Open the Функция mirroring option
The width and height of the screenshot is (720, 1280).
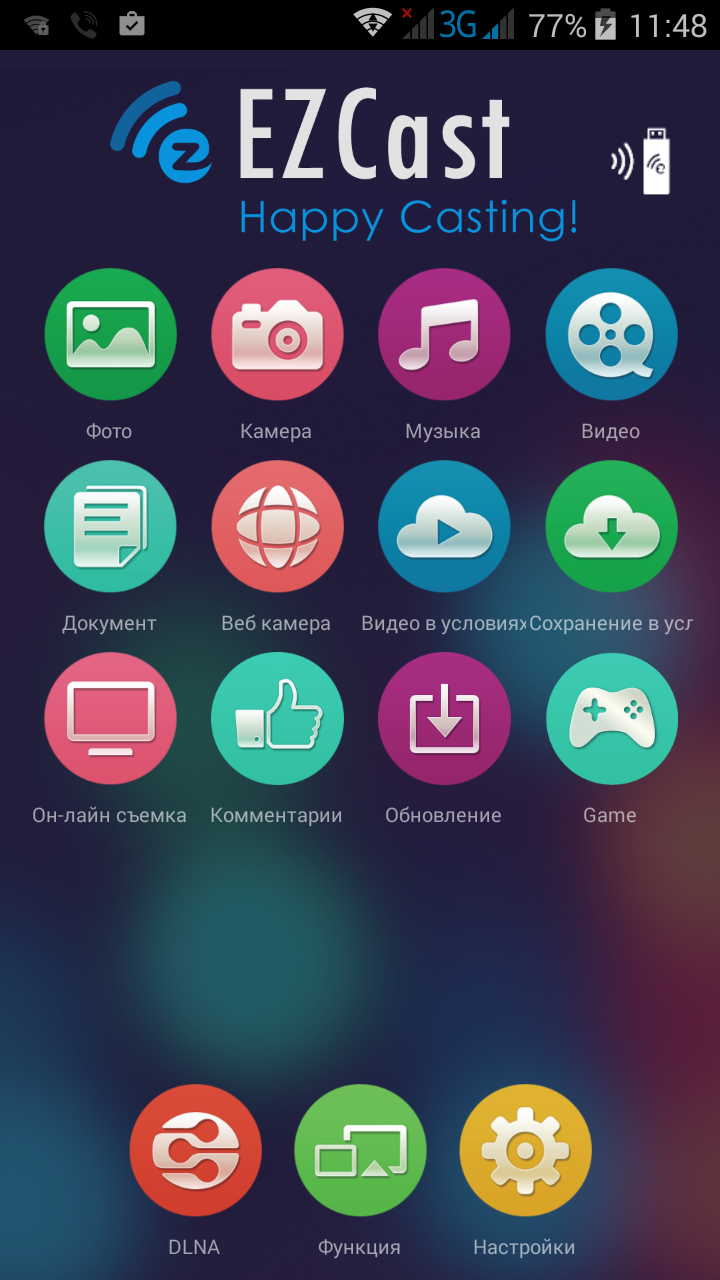360,1151
